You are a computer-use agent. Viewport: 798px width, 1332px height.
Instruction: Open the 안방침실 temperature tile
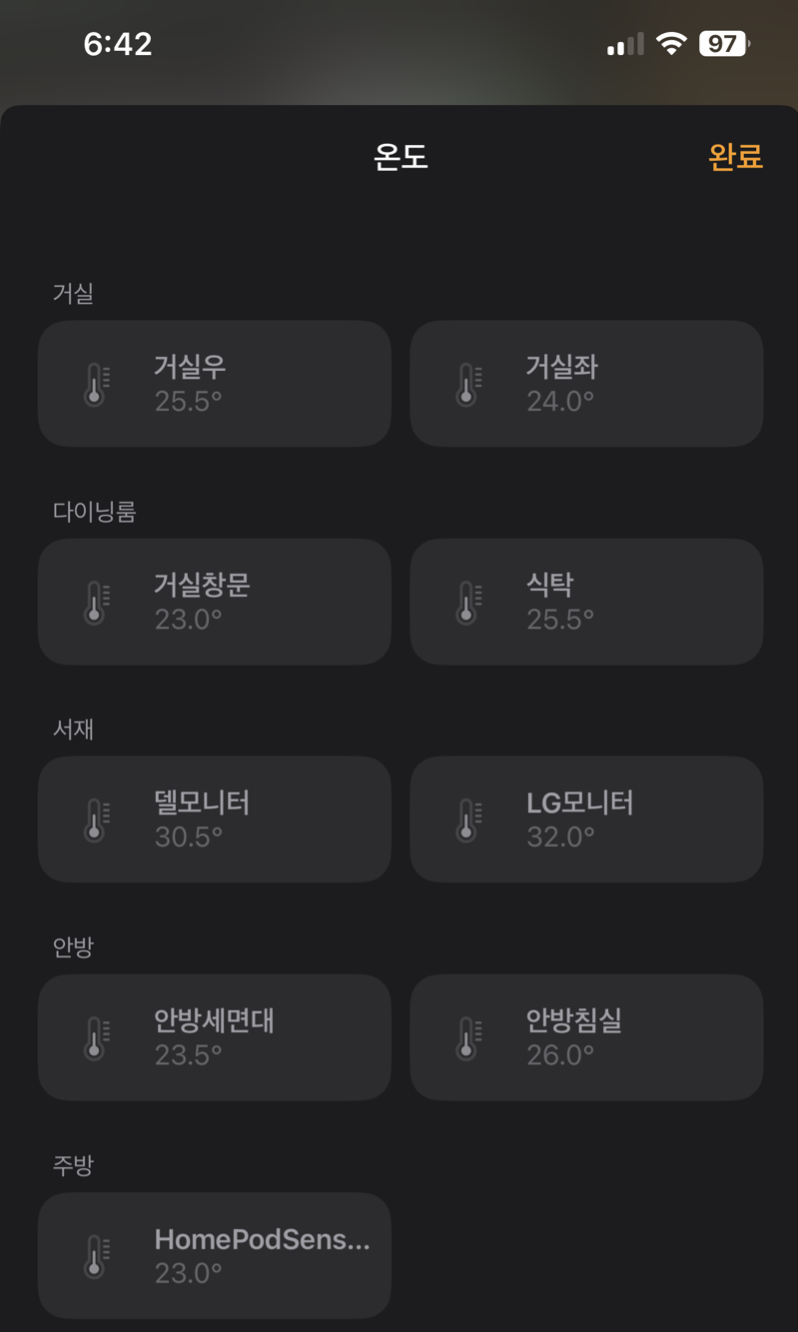point(586,1037)
